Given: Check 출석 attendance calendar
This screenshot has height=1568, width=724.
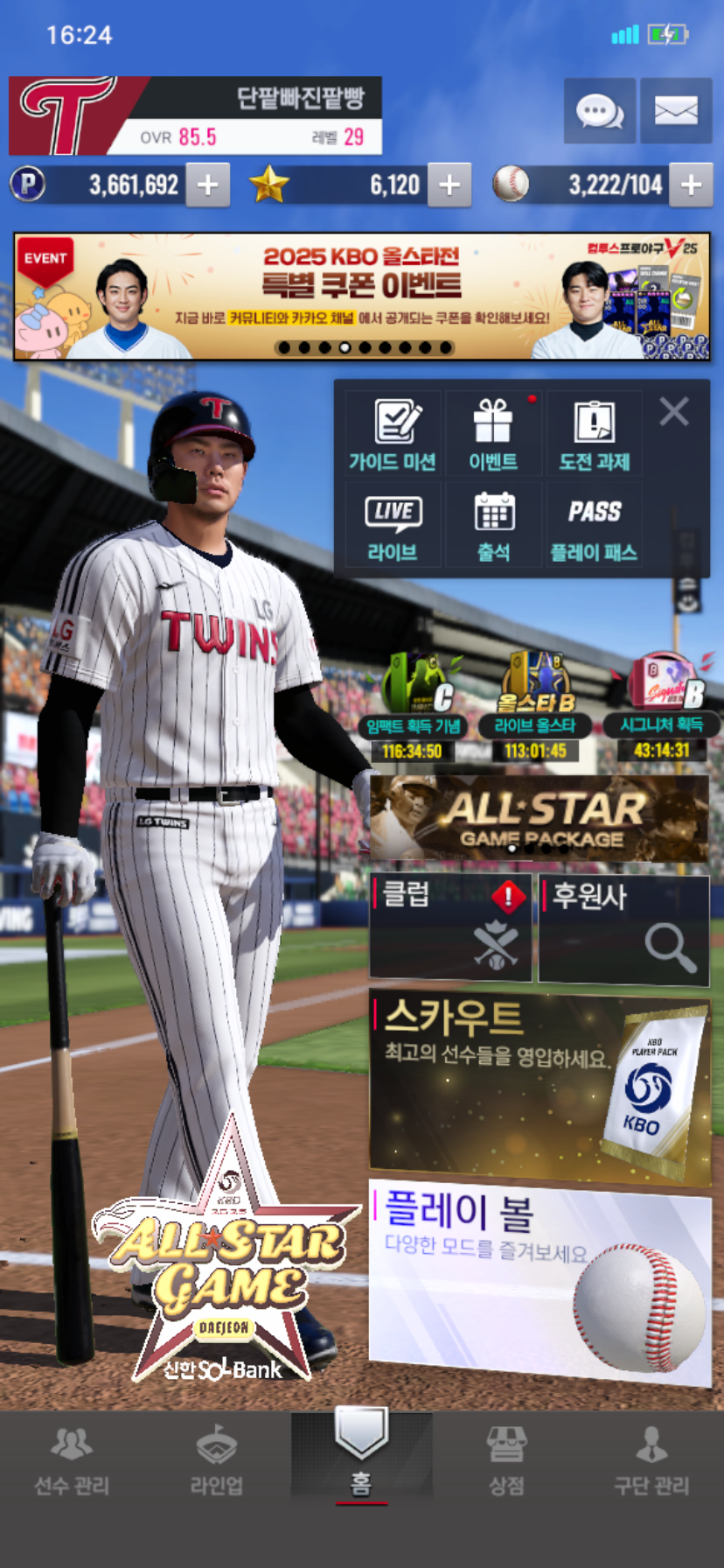Looking at the screenshot, I should click(493, 525).
